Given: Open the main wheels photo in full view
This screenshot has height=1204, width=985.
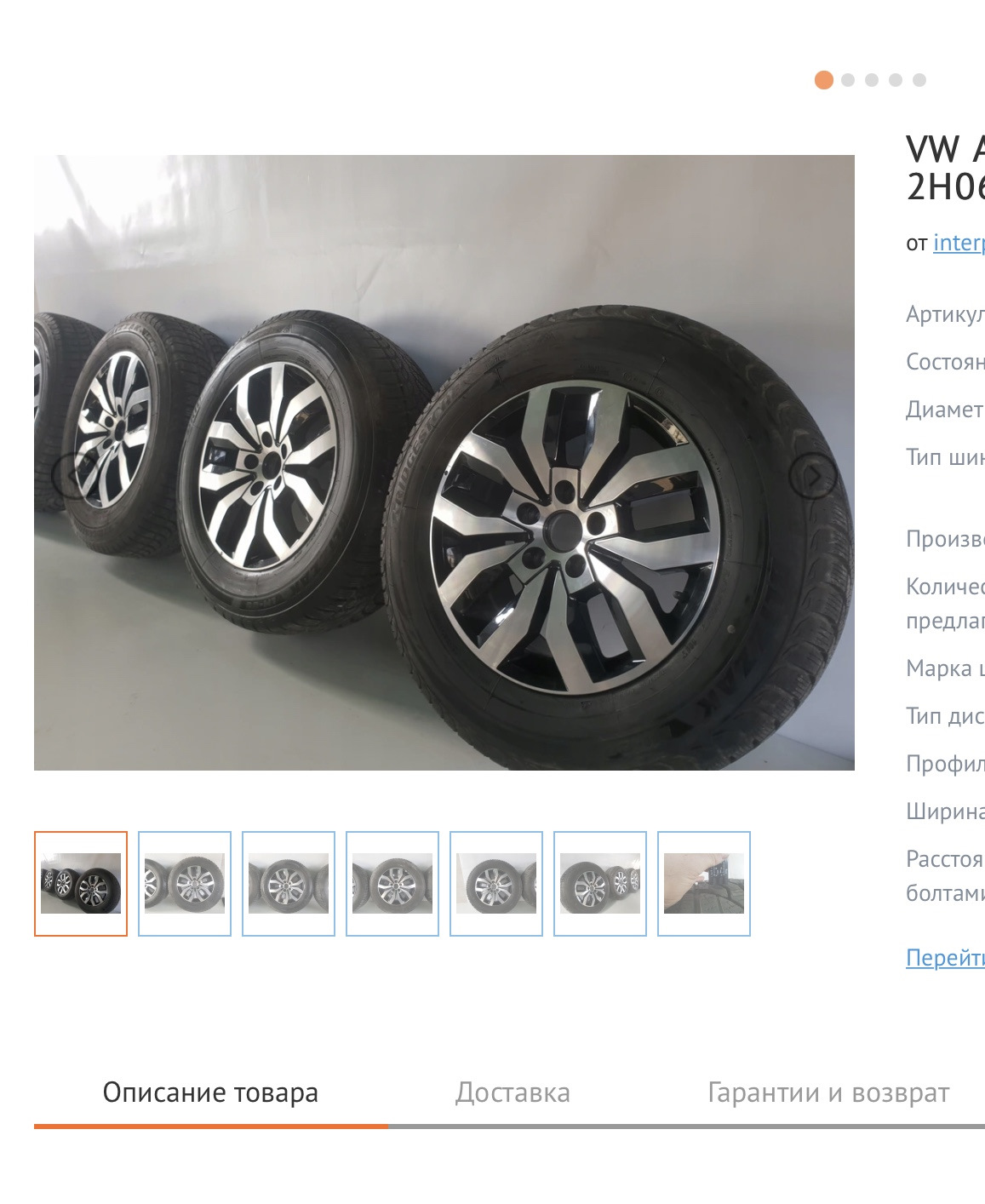Looking at the screenshot, I should click(444, 462).
